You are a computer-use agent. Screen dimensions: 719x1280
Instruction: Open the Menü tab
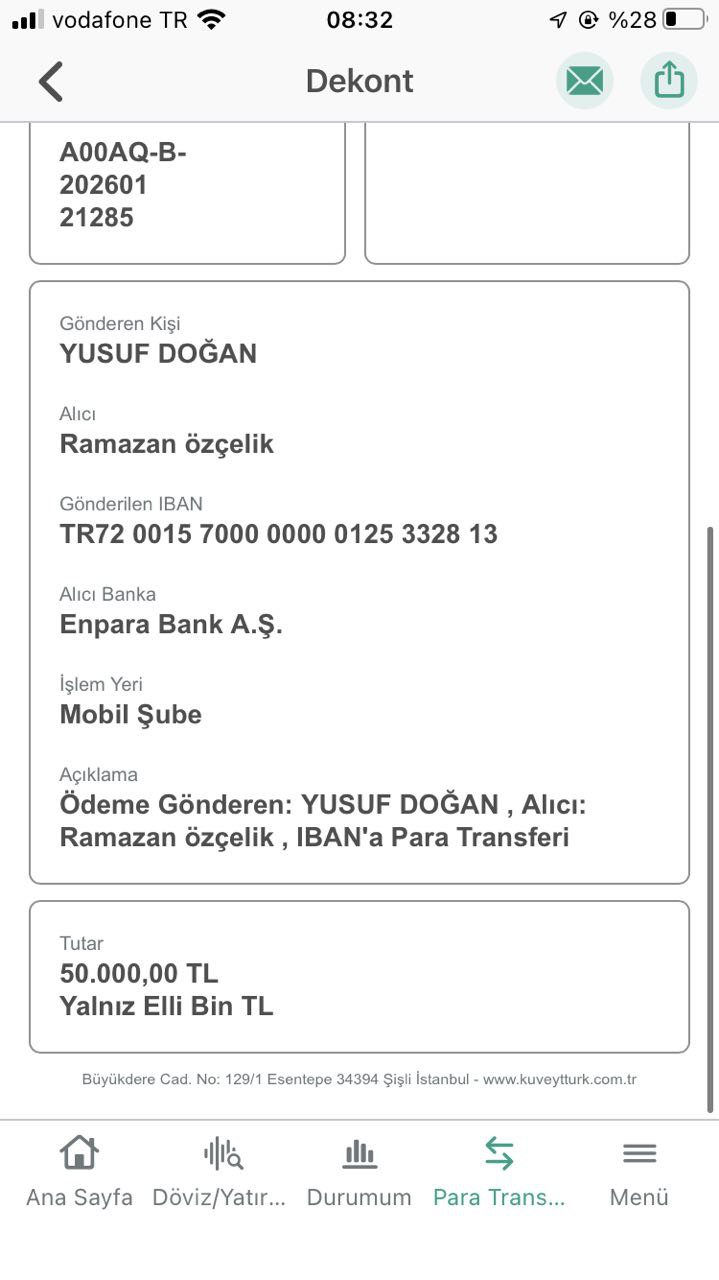[x=639, y=1172]
